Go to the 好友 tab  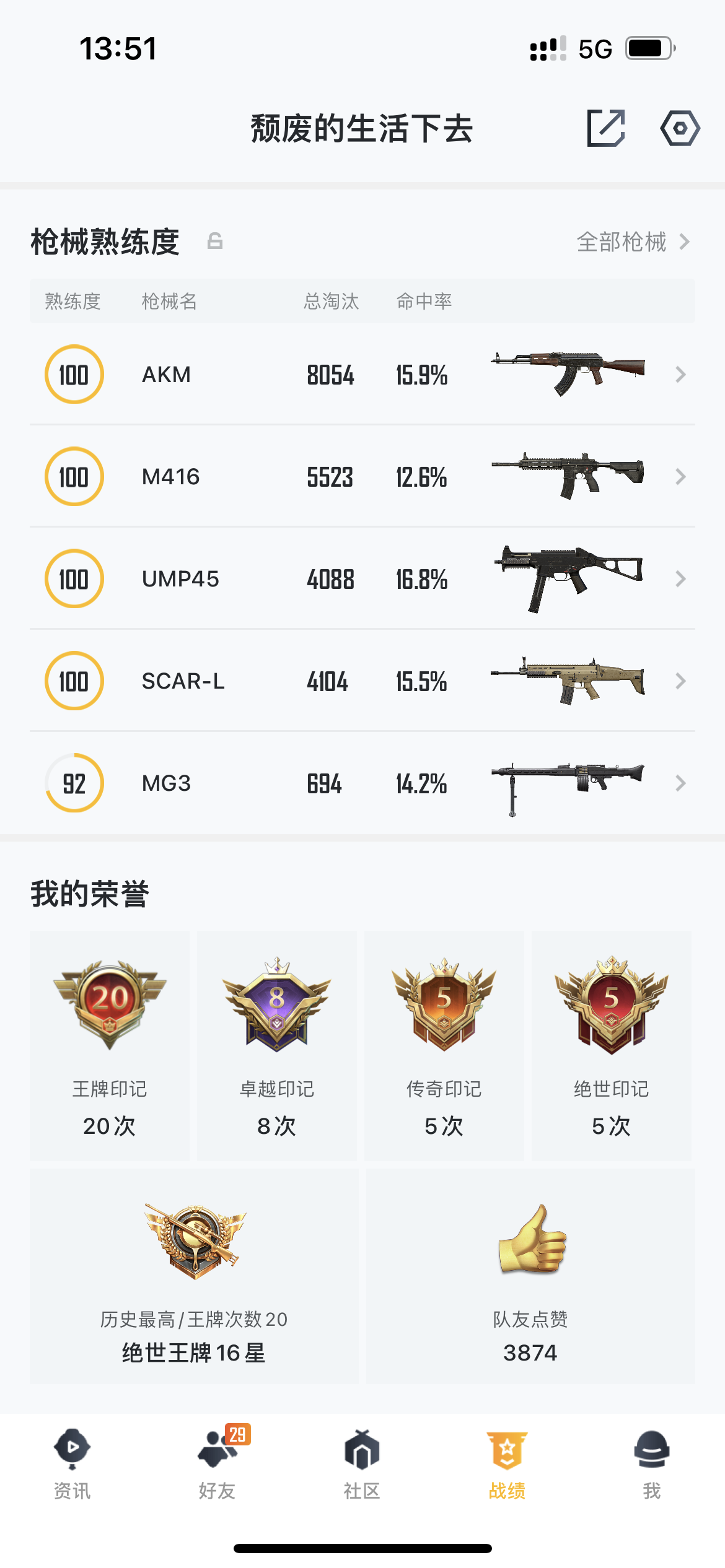pos(217,1465)
